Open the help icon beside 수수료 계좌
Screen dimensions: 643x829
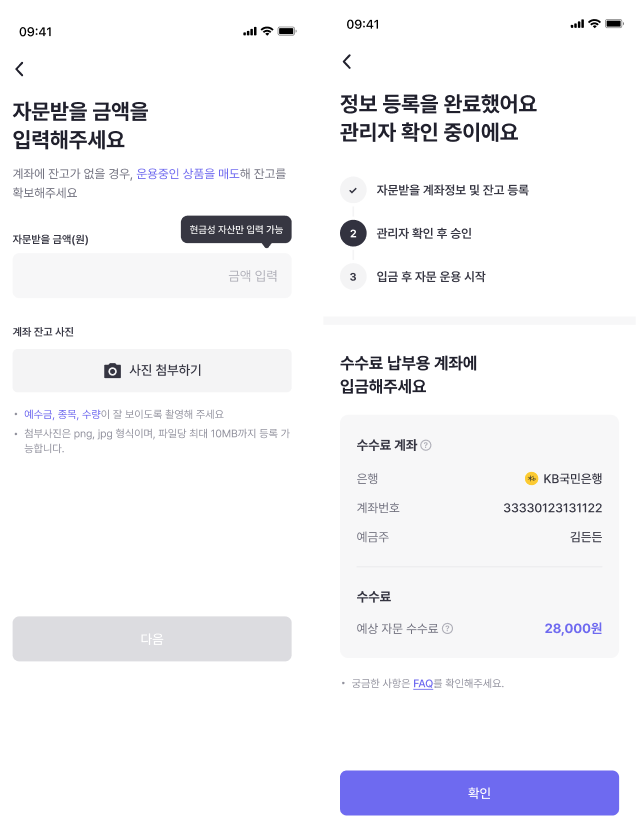tap(426, 445)
